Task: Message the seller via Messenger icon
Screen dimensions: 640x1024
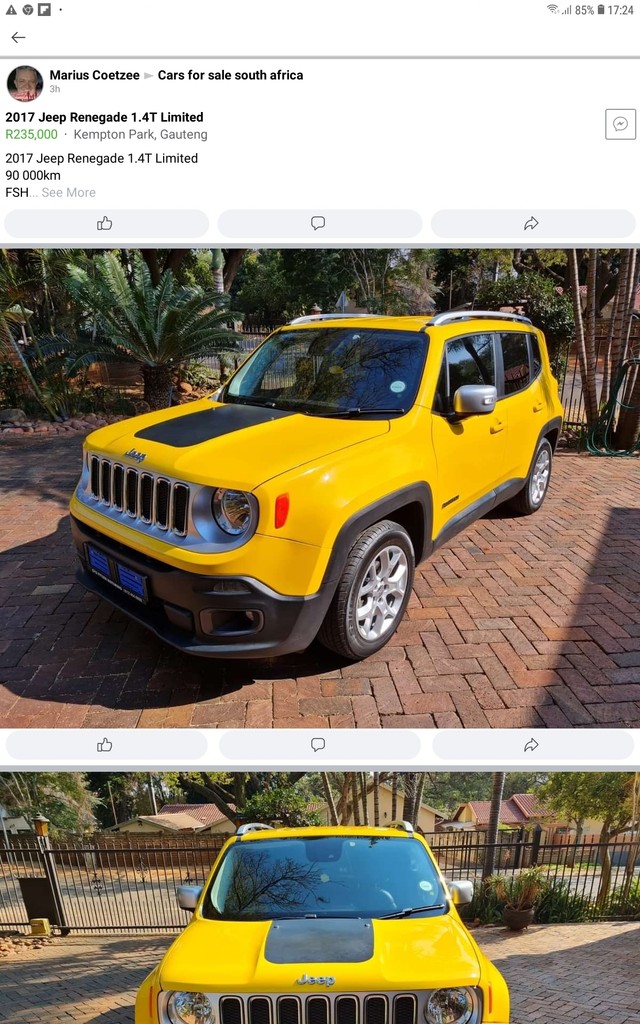Action: pyautogui.click(x=620, y=124)
